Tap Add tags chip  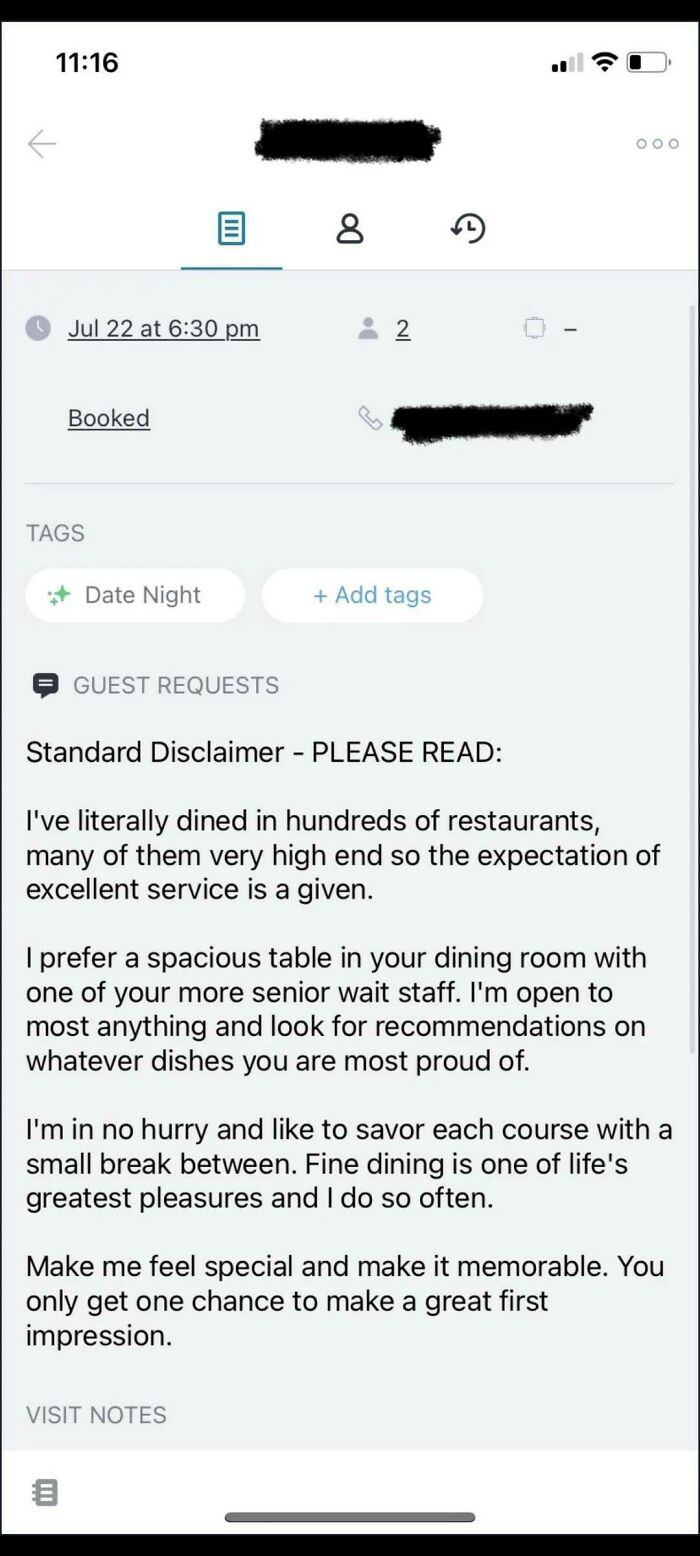(x=372, y=595)
